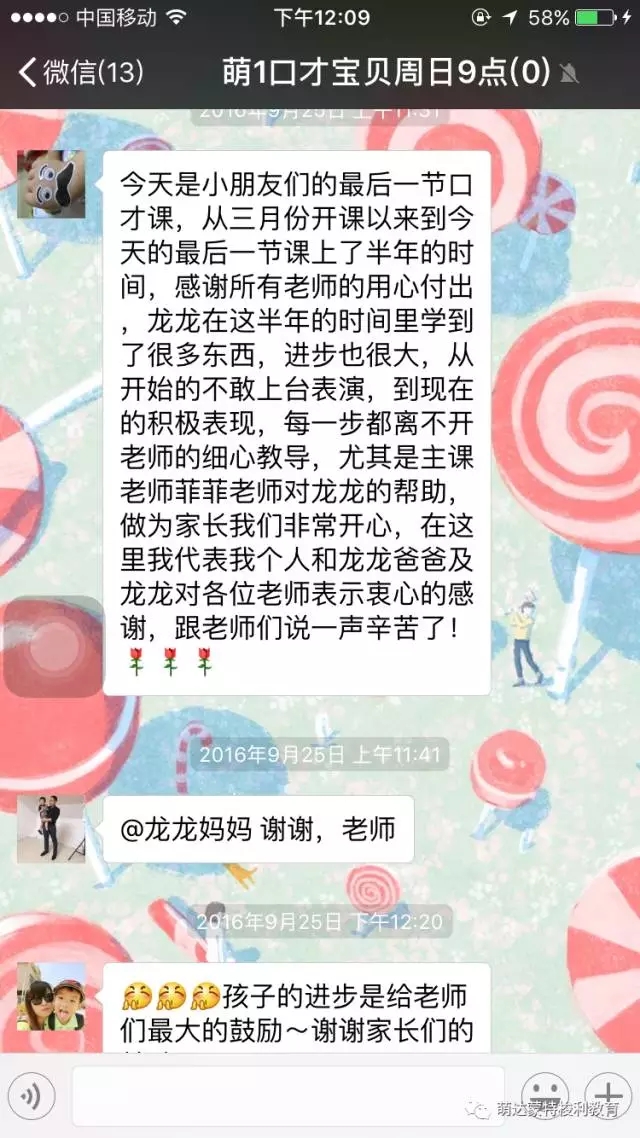This screenshot has height=1138, width=640.
Task: View the profile of the 孩子的进步 message sender
Action: pyautogui.click(x=50, y=996)
